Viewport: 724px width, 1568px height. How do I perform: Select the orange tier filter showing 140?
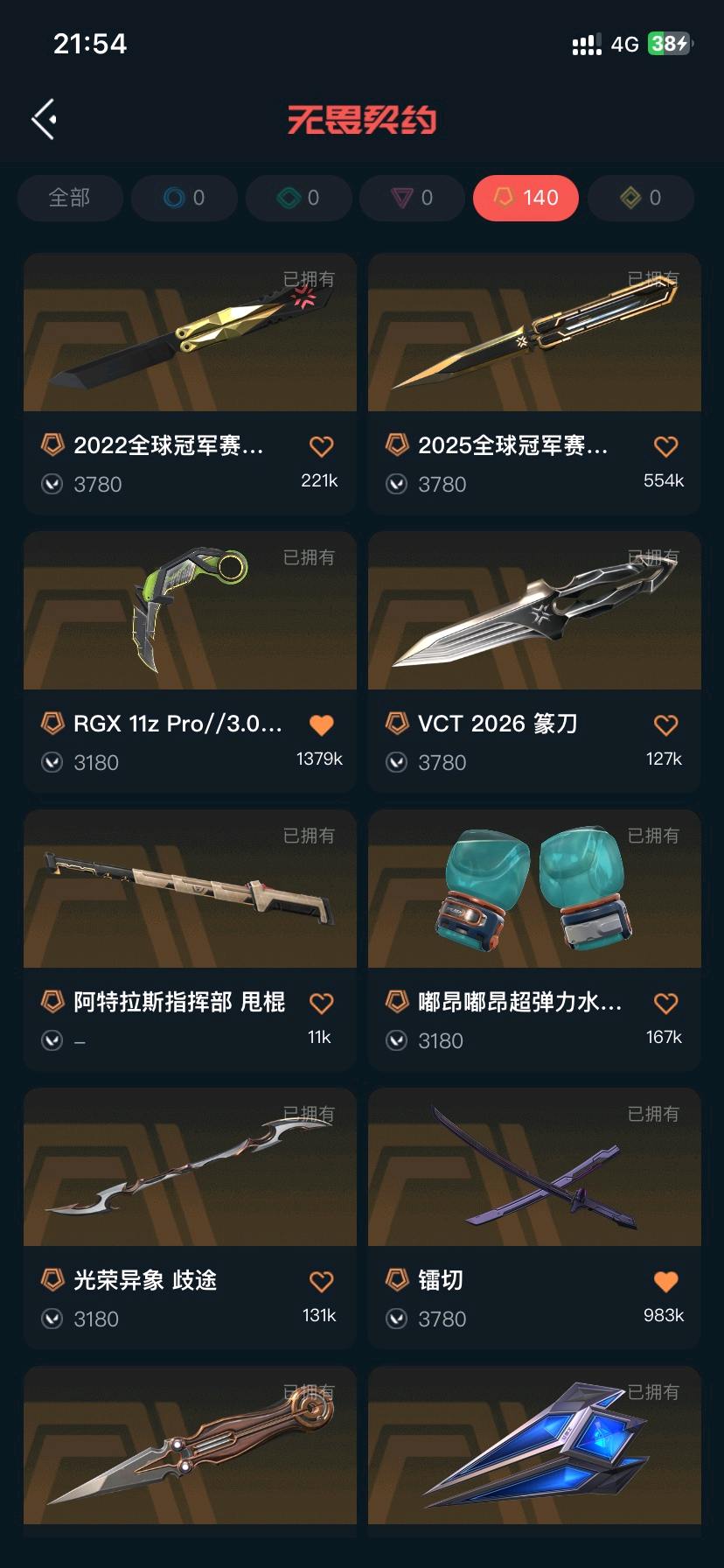click(526, 198)
